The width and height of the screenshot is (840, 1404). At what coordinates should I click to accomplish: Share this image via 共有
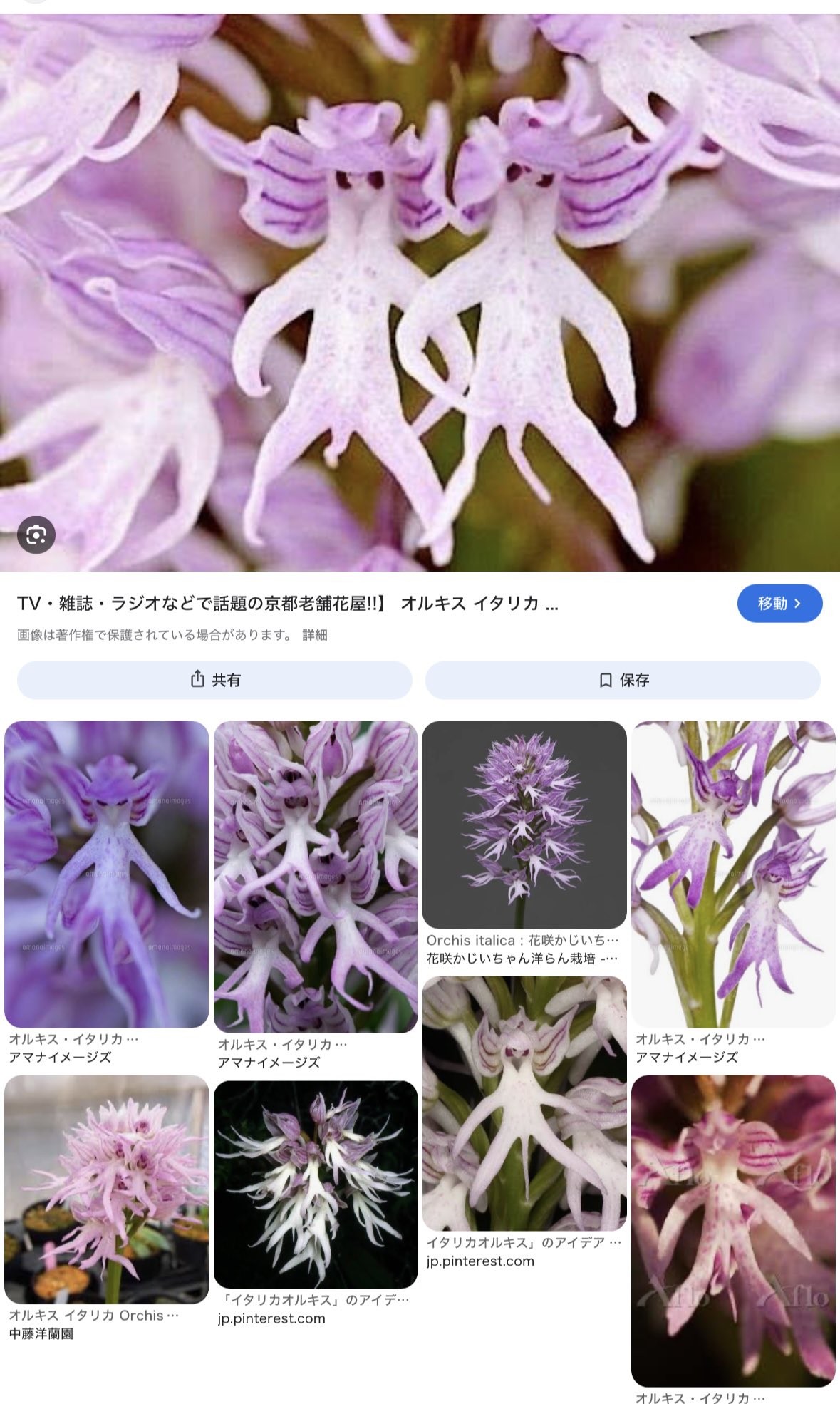[x=214, y=680]
